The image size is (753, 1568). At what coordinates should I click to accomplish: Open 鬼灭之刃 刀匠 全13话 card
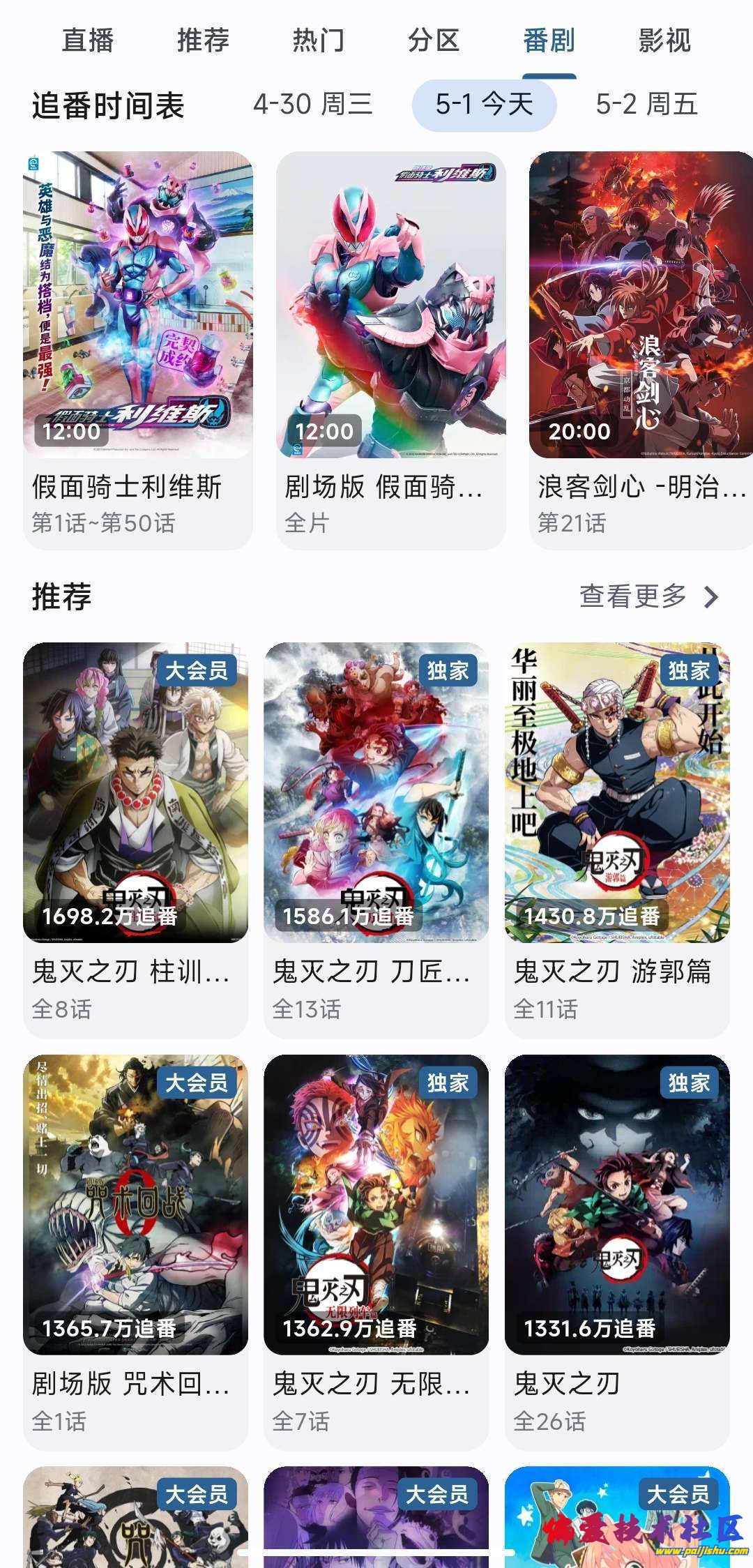pos(376,837)
